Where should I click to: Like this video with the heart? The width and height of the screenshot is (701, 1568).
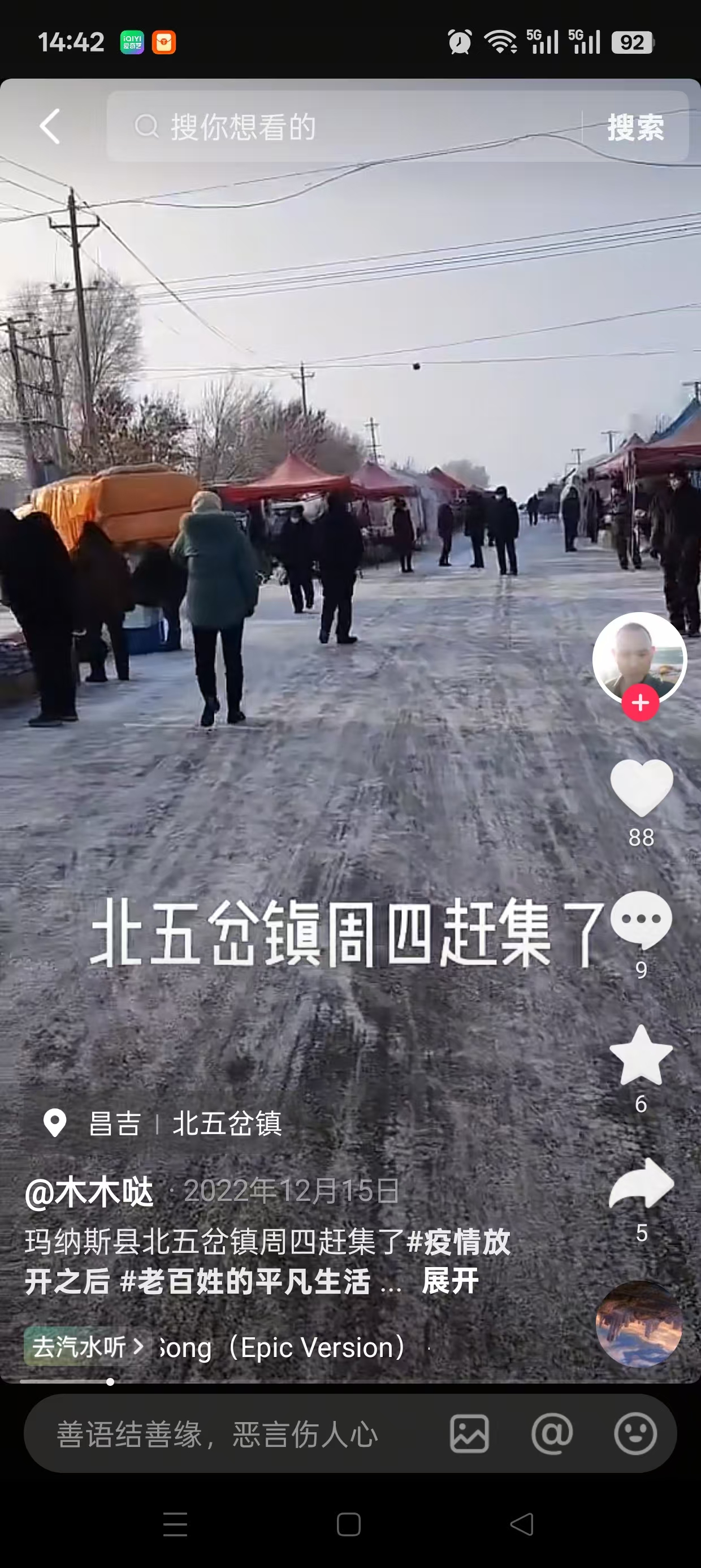pos(642,789)
